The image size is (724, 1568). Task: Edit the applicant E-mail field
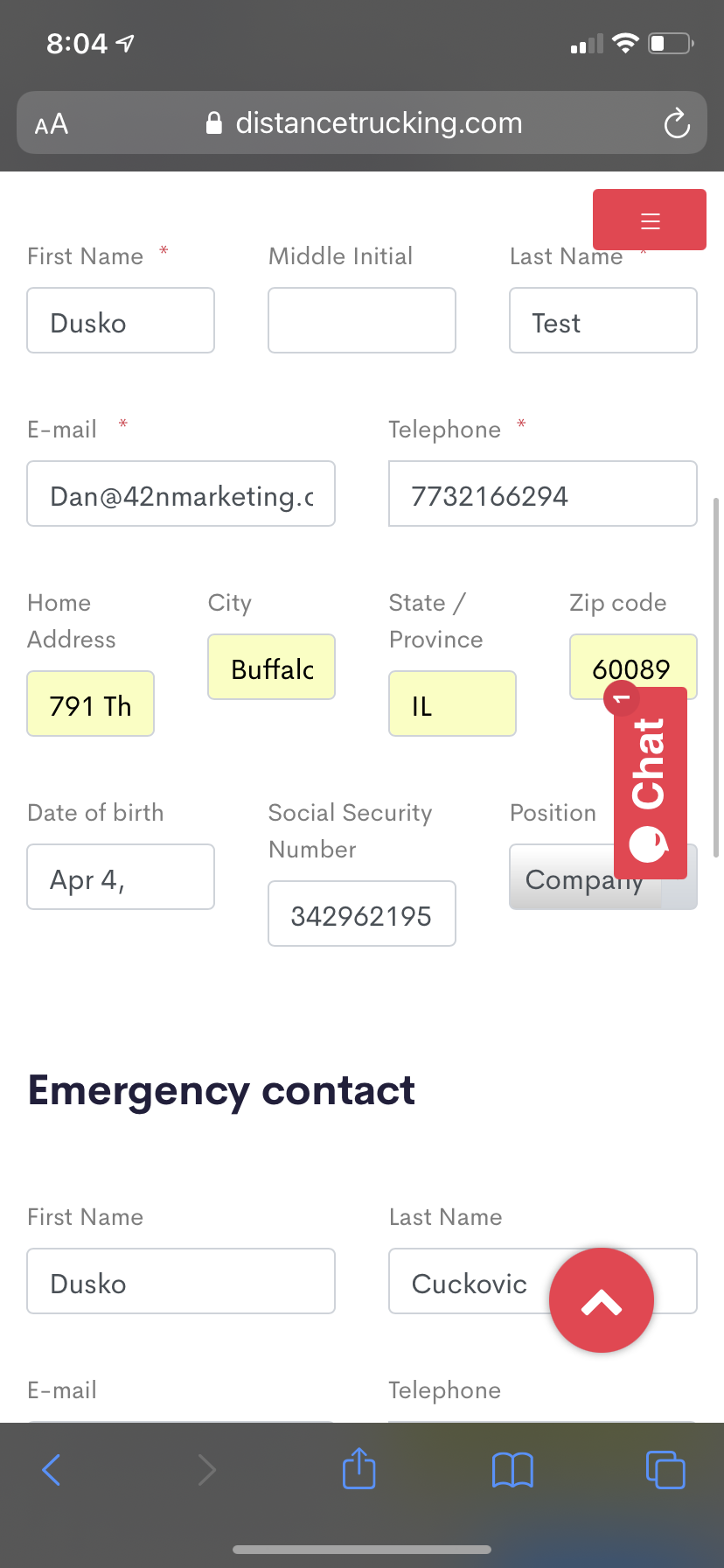pyautogui.click(x=181, y=493)
